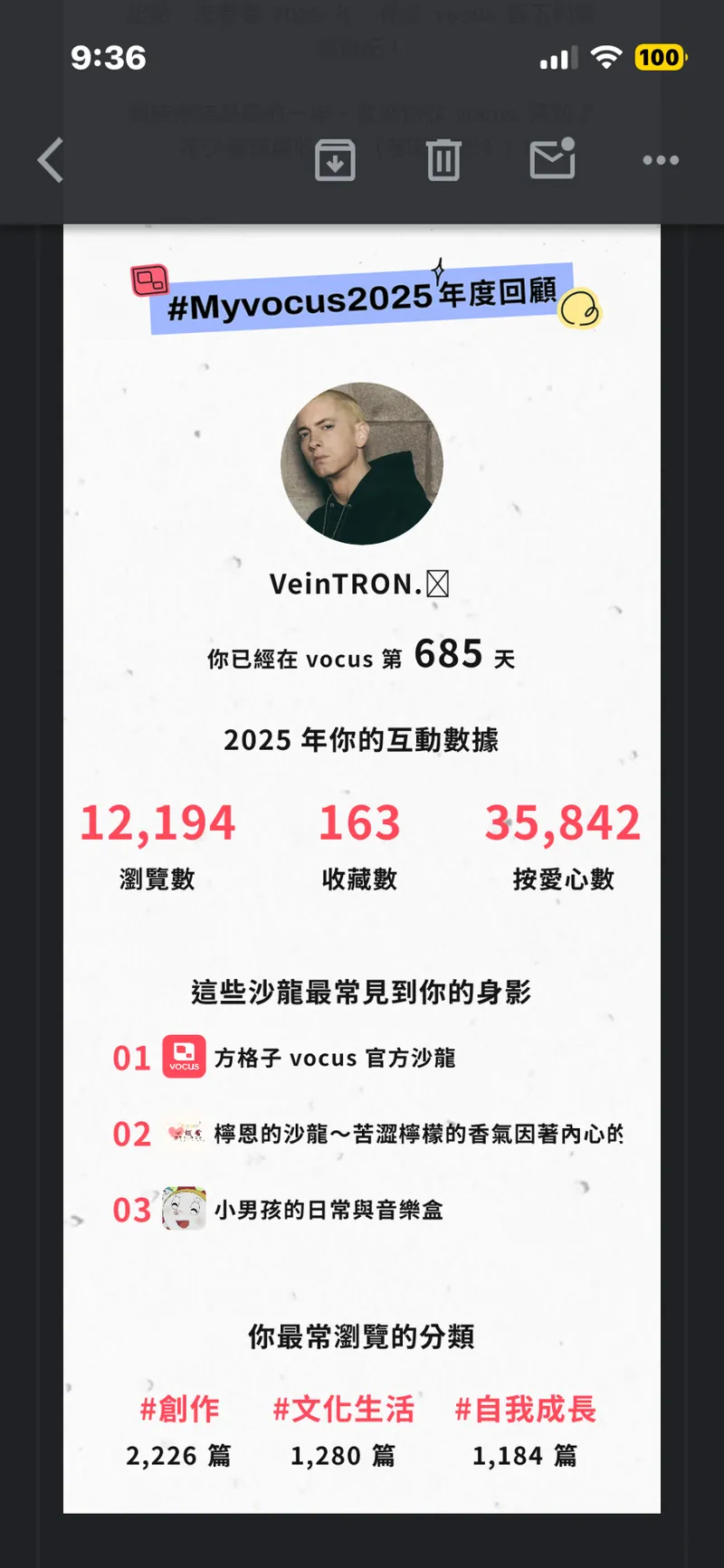Image resolution: width=724 pixels, height=1568 pixels.
Task: Archive this email
Action: tap(335, 161)
